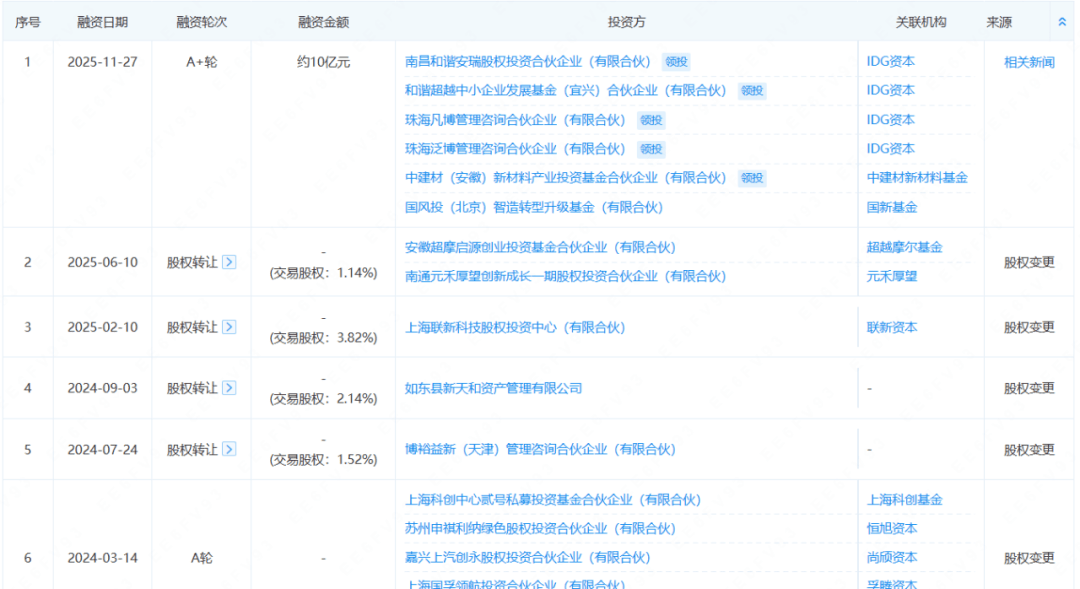Screen dimensions: 1080x589
Task: View 元禾厚望 institution page
Action: [891, 276]
